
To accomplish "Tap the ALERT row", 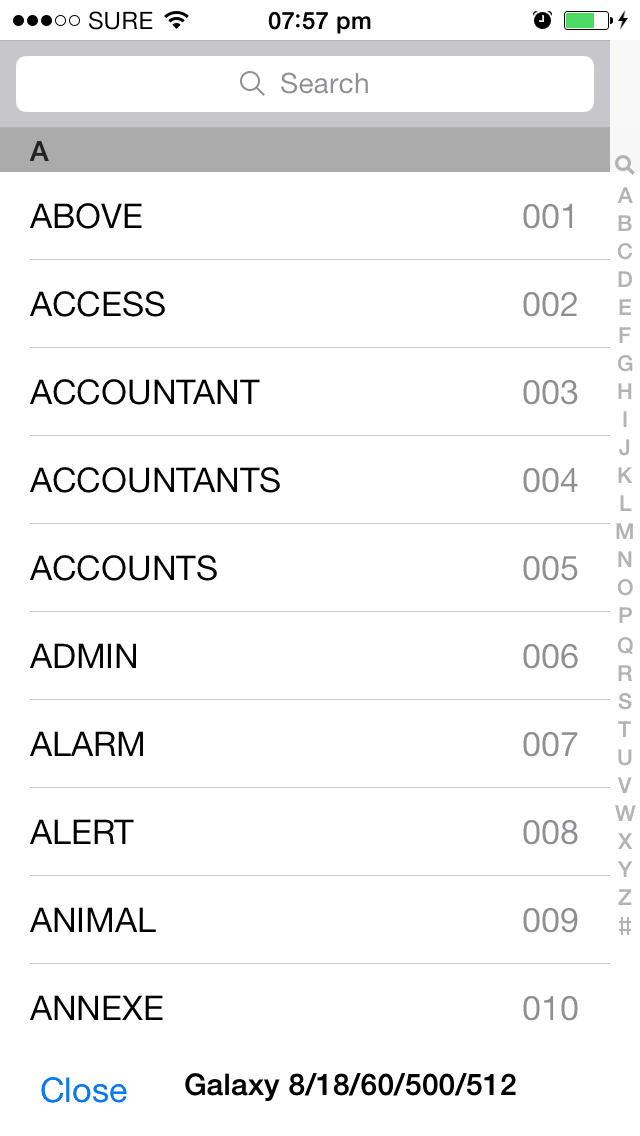I will [304, 832].
